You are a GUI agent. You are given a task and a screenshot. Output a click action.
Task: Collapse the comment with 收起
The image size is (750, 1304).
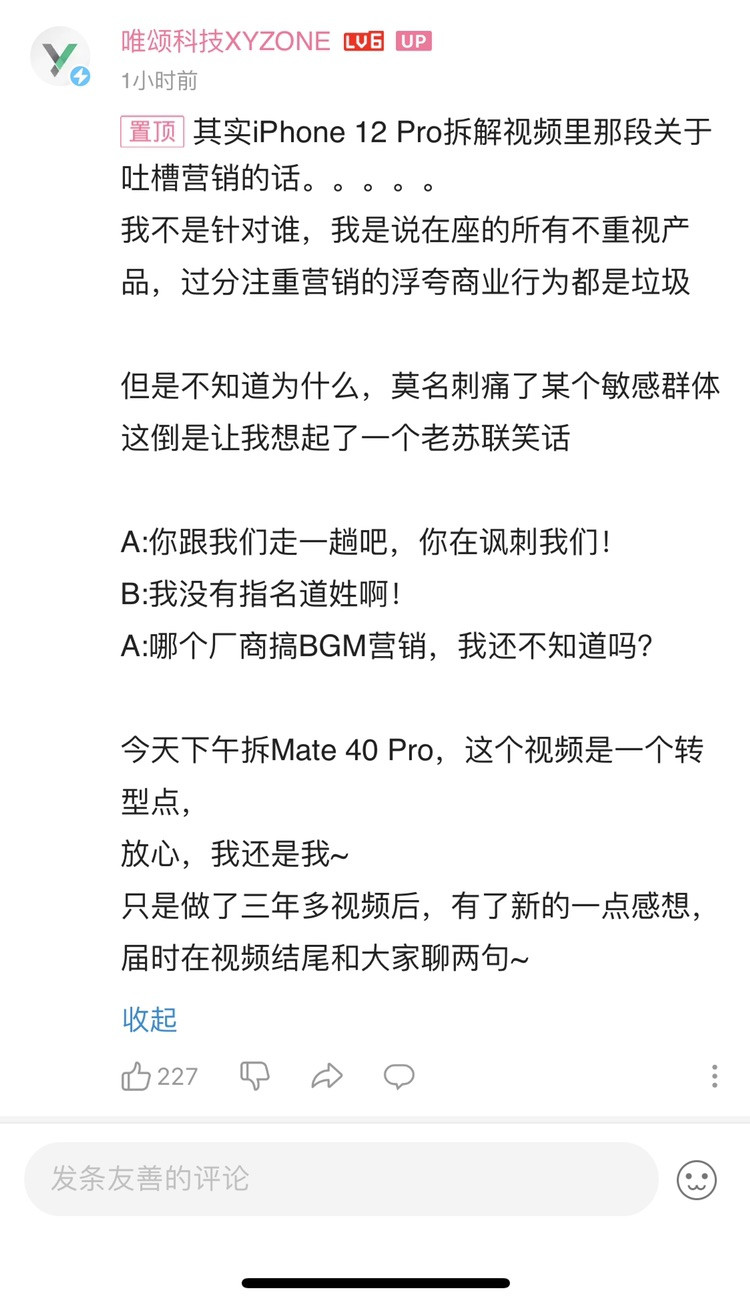(x=149, y=1019)
